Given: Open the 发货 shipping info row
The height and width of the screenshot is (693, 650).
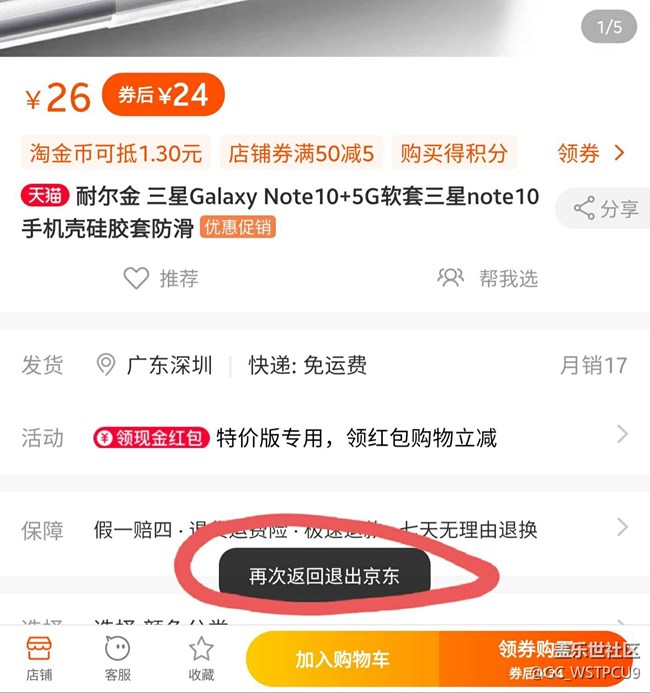Looking at the screenshot, I should (325, 365).
